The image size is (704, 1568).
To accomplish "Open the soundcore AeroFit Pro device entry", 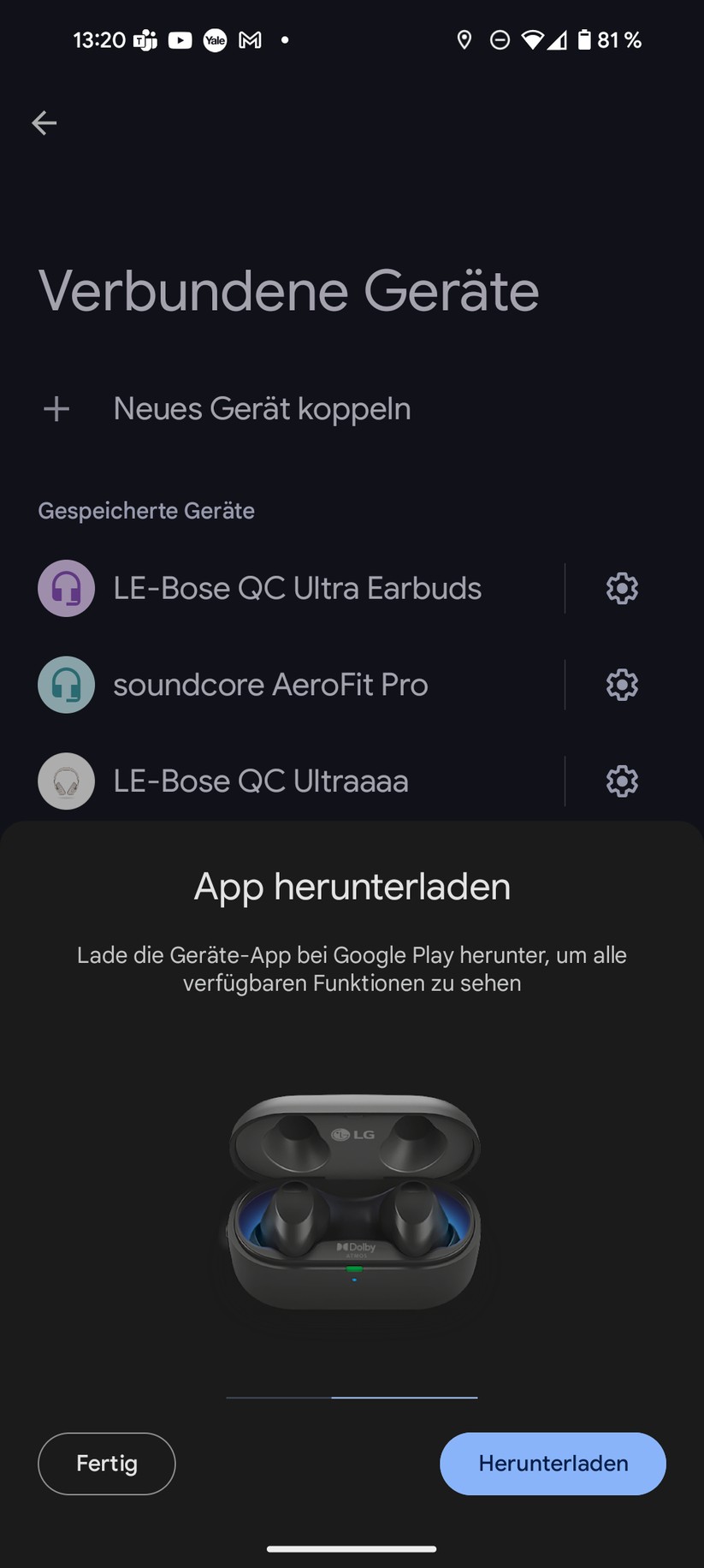I will (x=270, y=685).
